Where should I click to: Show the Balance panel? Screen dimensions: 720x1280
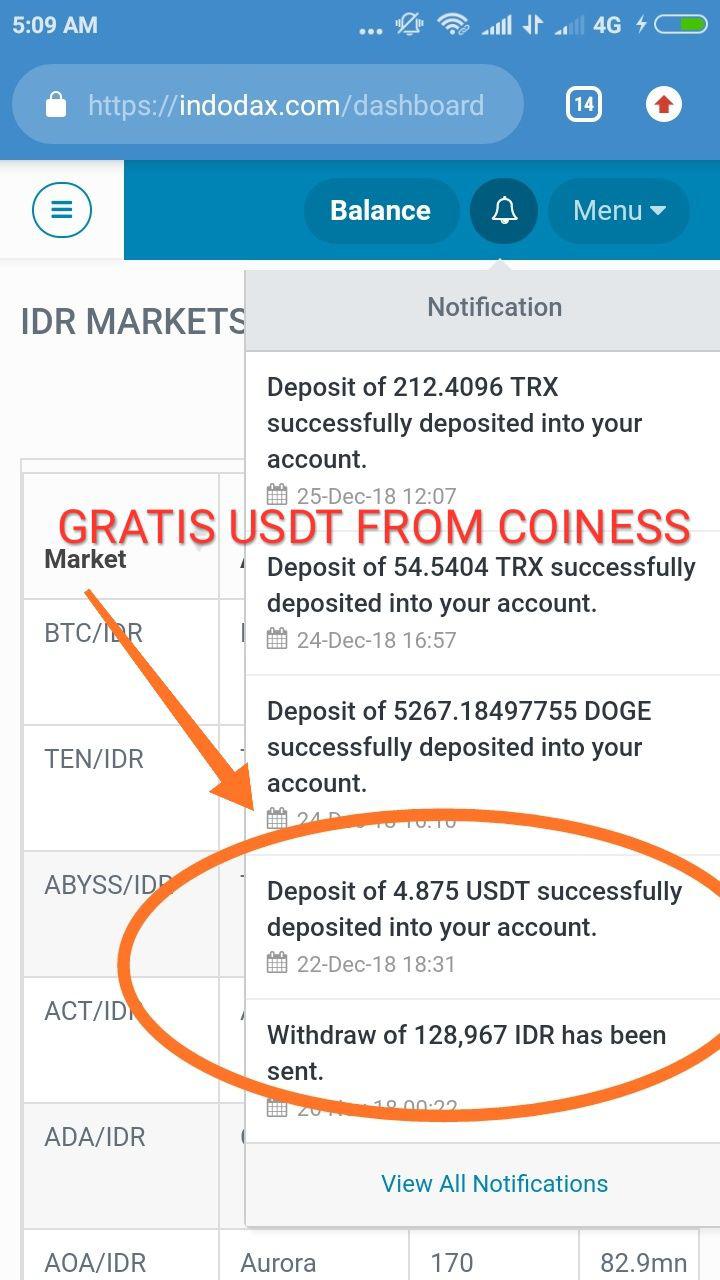pyautogui.click(x=380, y=210)
